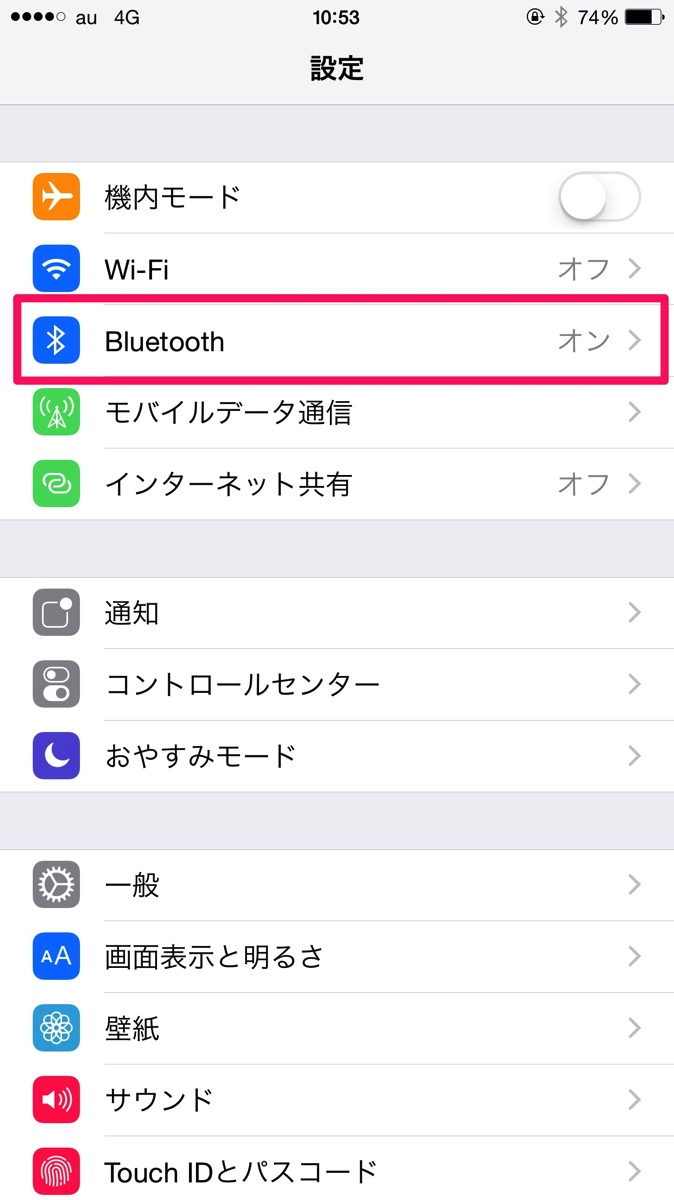Toggle the 機内モード airplane mode switch

[599, 197]
